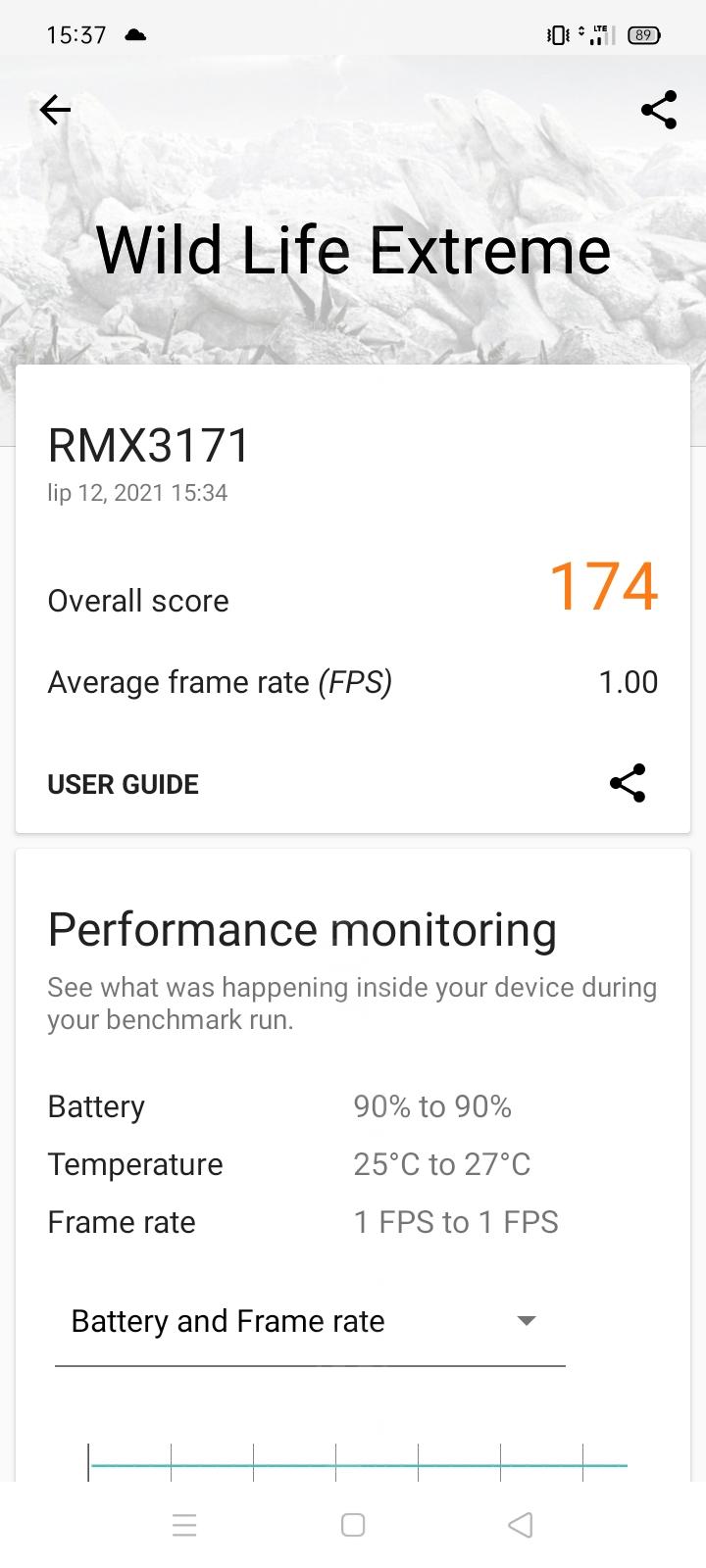Go back using the top arrow
706x1568 pixels.
pos(55,110)
